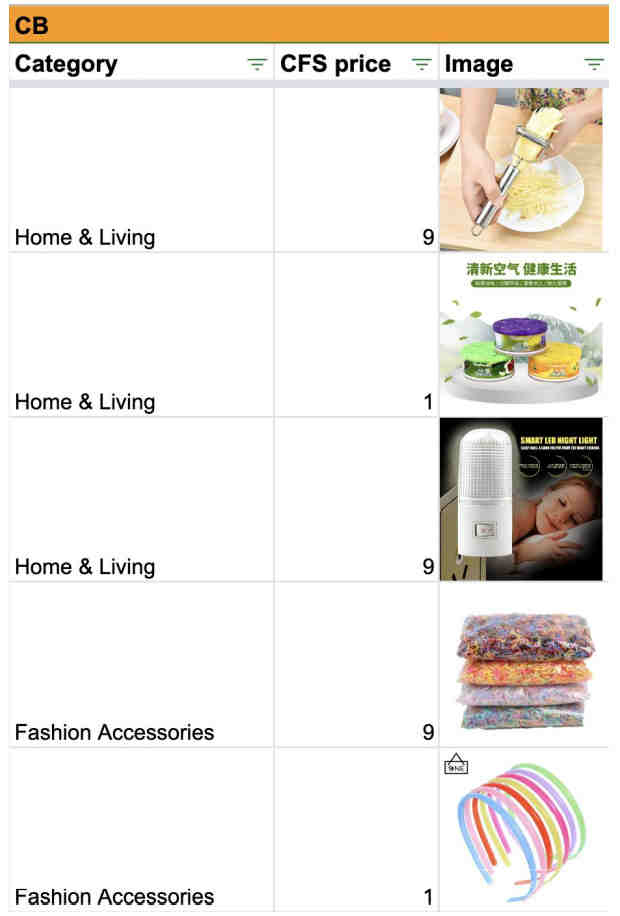
Task: Open the CFS price column filter
Action: tap(422, 65)
